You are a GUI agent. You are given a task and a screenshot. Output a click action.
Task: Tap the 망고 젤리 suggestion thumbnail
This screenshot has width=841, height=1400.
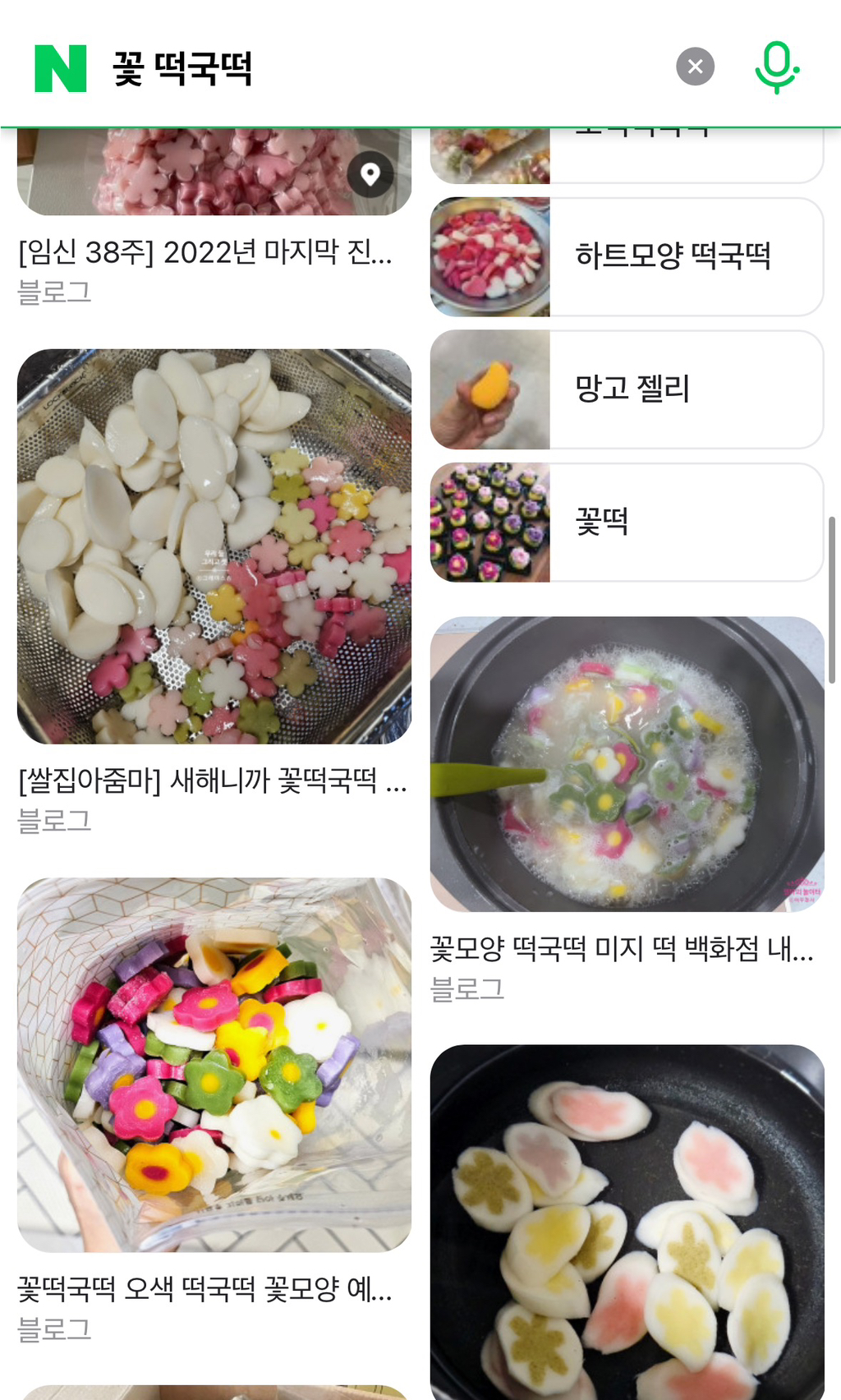tap(489, 390)
